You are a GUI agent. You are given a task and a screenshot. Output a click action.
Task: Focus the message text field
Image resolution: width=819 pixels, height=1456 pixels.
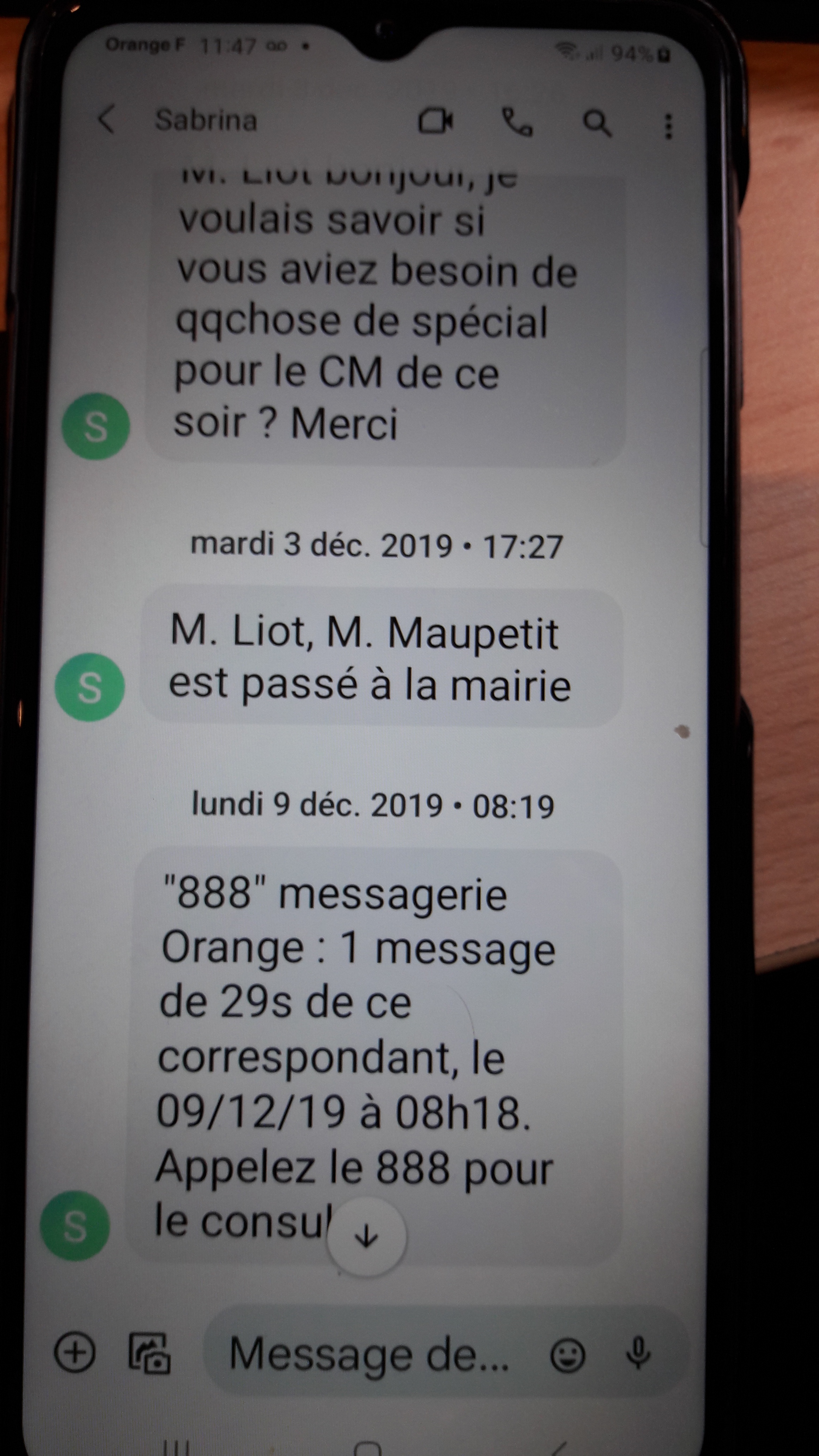click(x=370, y=1354)
